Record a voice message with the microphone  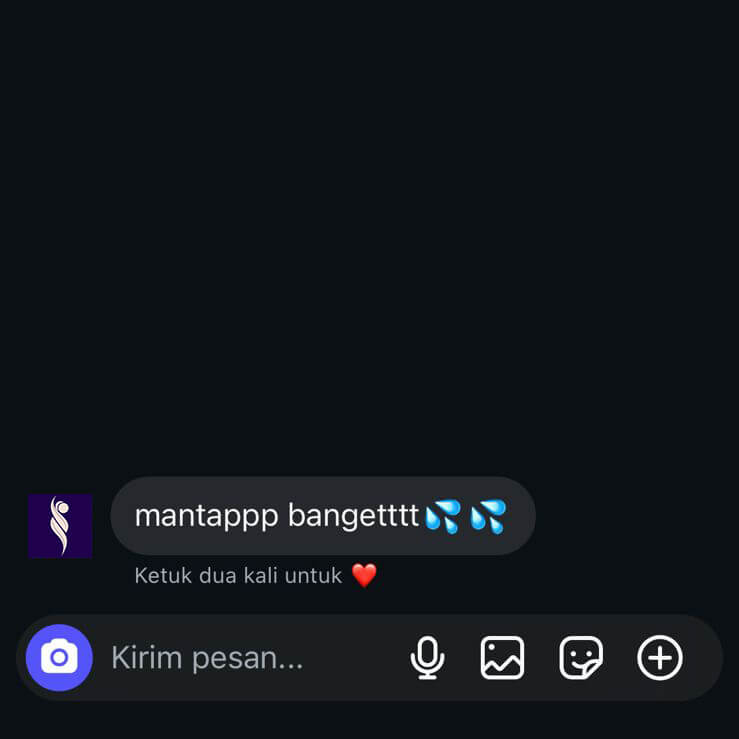tap(427, 658)
